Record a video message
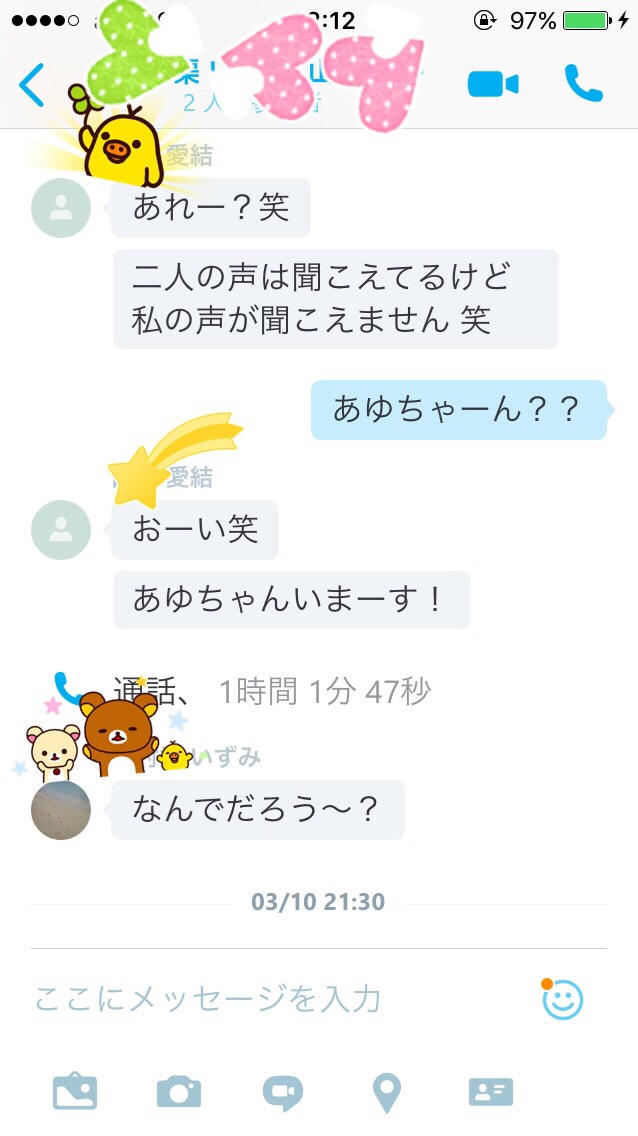This screenshot has width=638, height=1136. click(x=283, y=1092)
